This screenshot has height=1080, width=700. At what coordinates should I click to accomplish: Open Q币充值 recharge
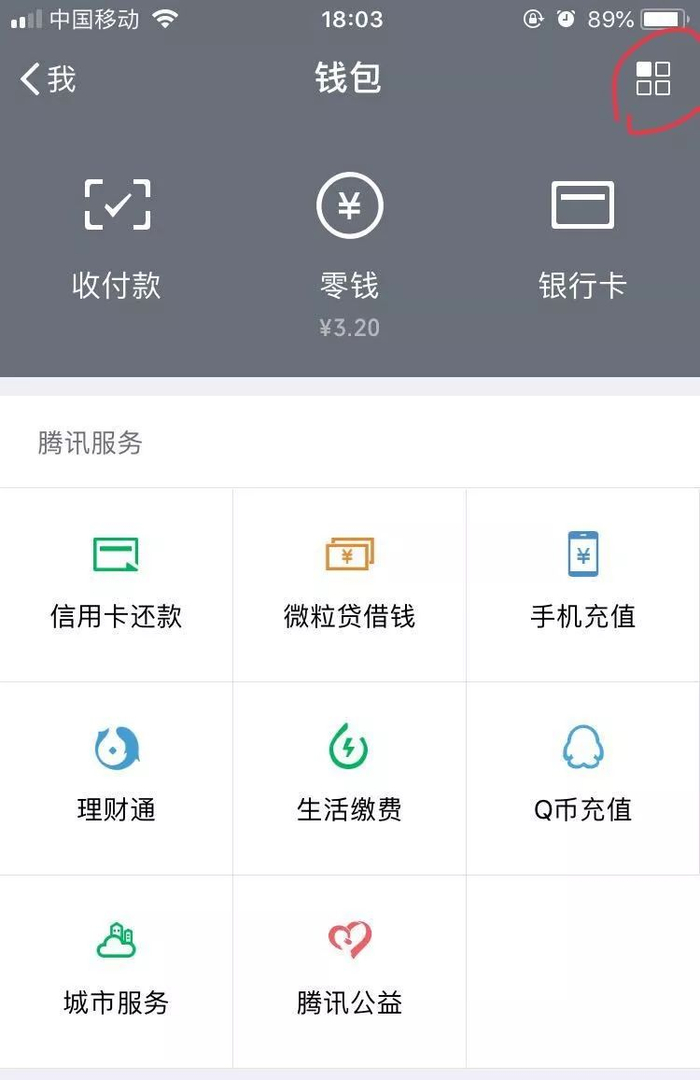tap(583, 776)
